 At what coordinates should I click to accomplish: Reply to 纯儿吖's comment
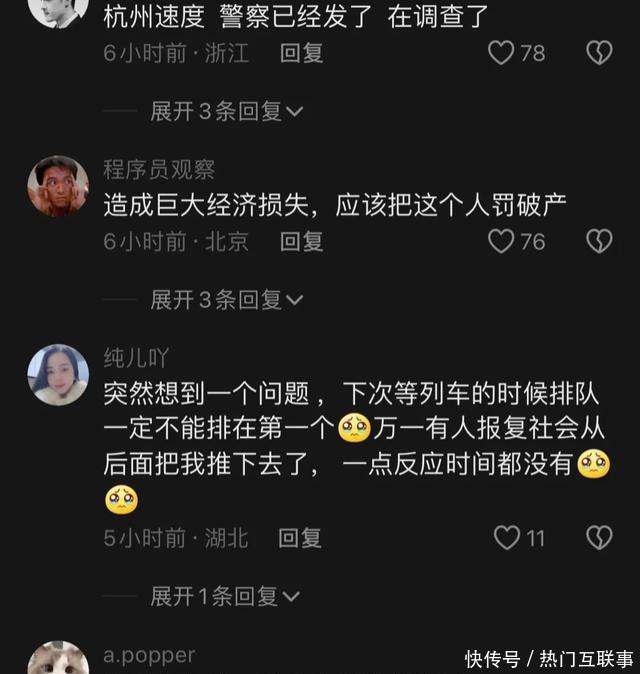click(300, 538)
